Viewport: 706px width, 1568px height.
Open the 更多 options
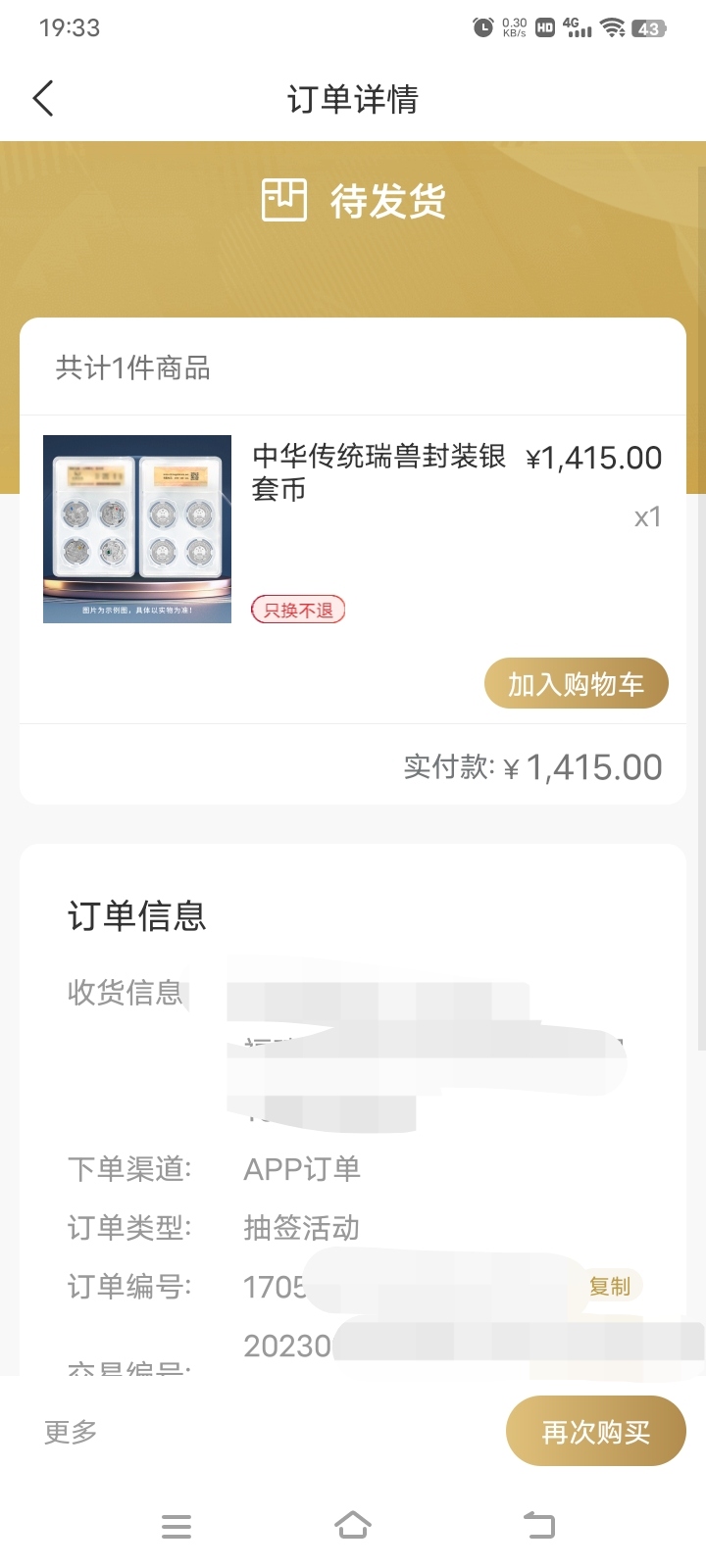tap(71, 1432)
